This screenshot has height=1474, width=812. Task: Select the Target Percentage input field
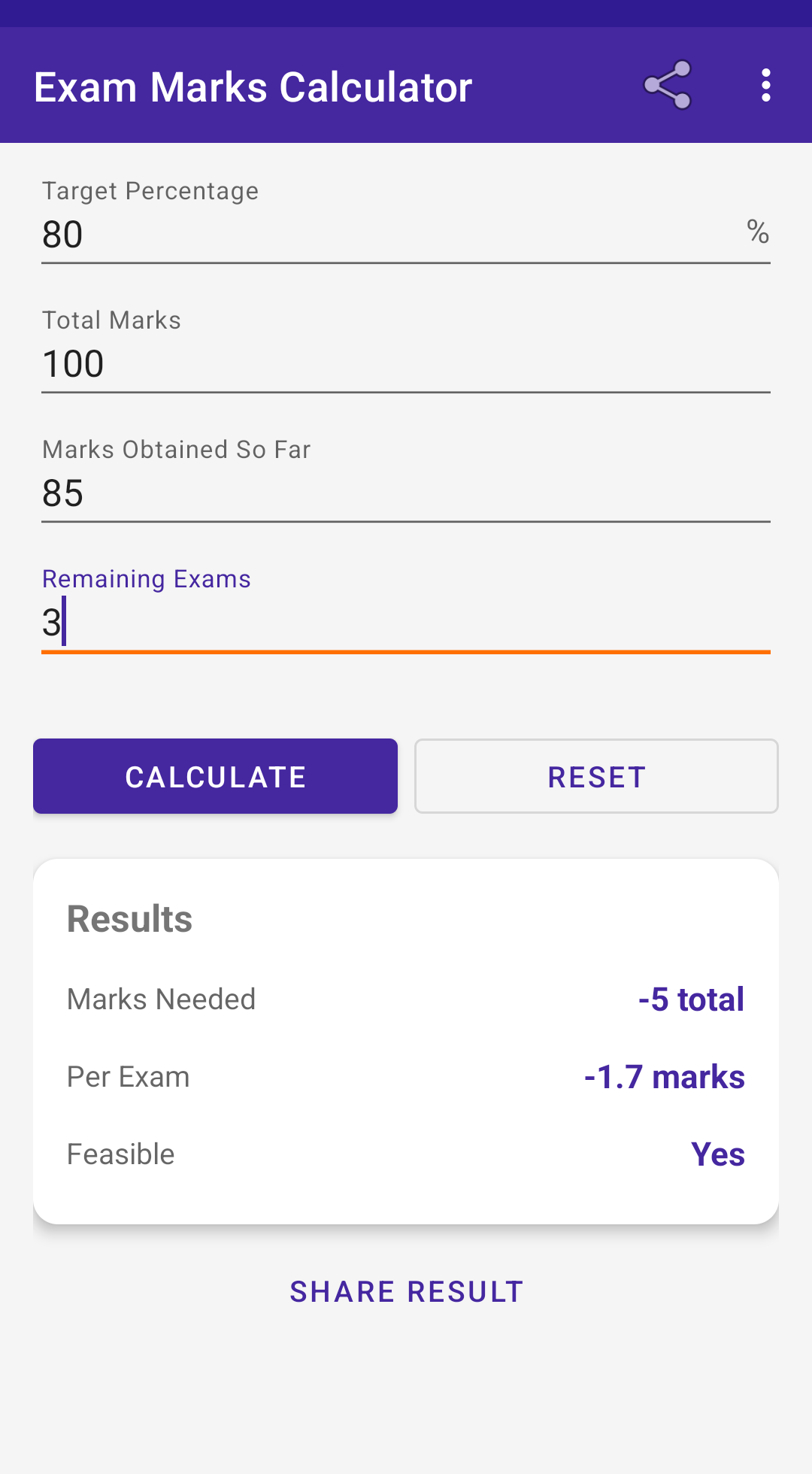coord(301,235)
